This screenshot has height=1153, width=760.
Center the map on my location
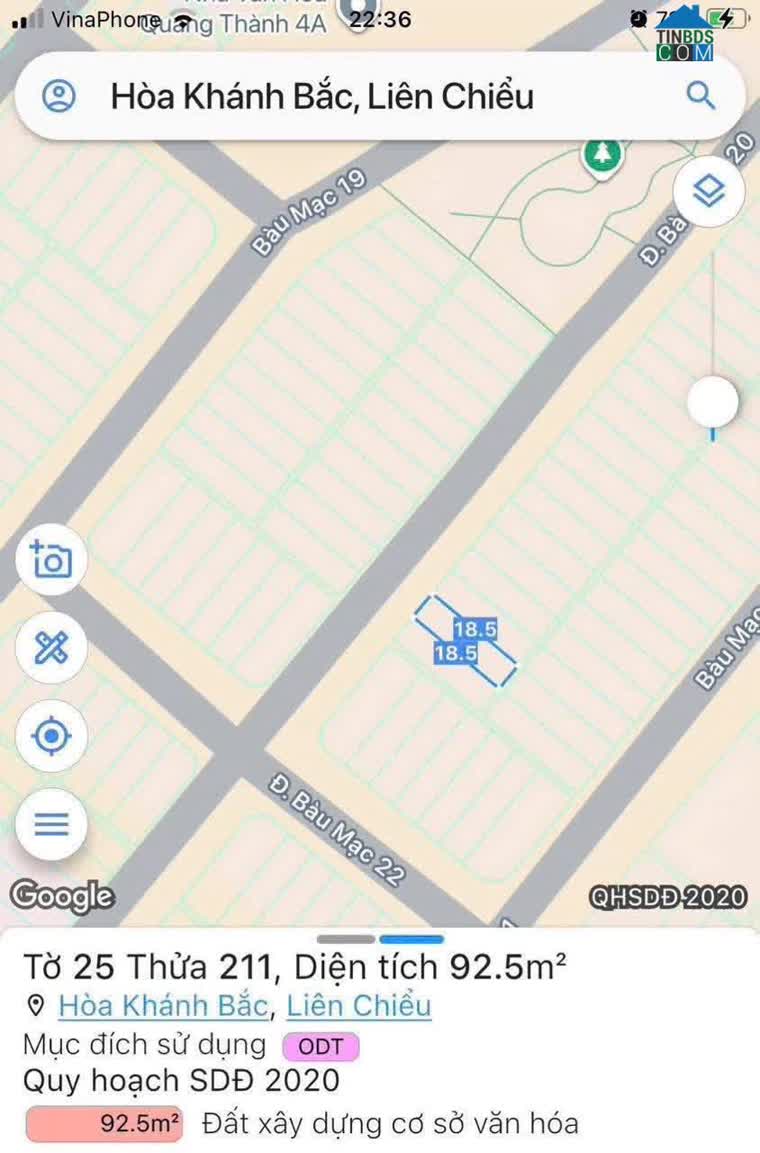click(x=51, y=737)
